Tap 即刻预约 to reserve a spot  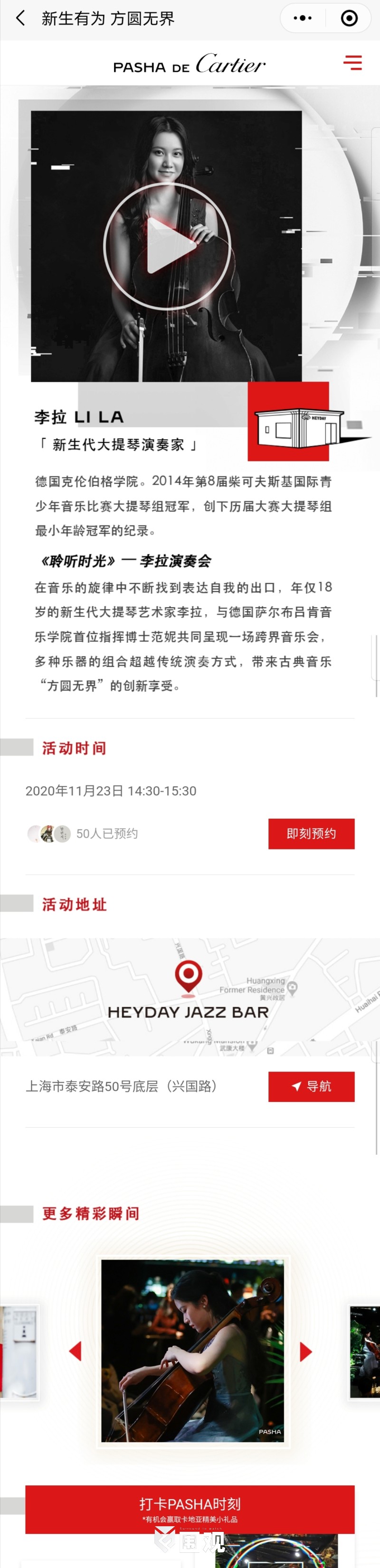pyautogui.click(x=311, y=833)
